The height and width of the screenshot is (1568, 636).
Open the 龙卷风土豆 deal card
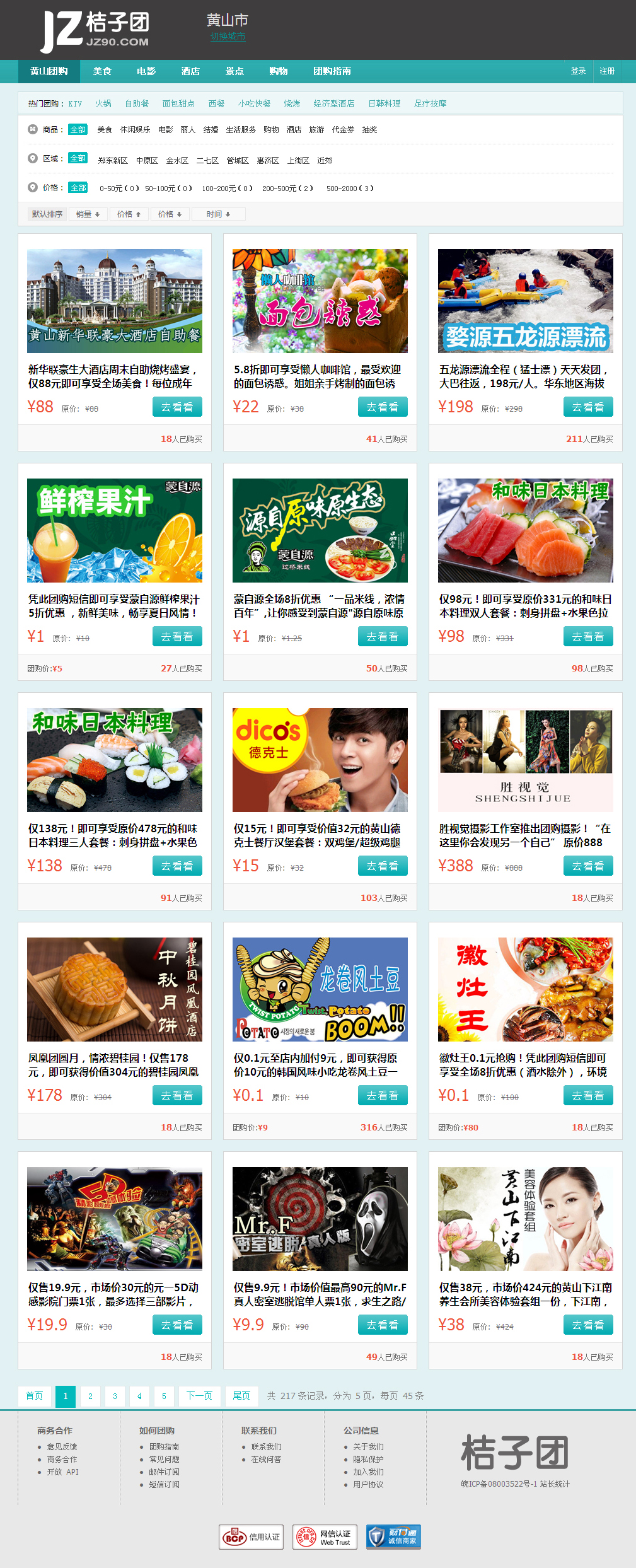[x=320, y=989]
